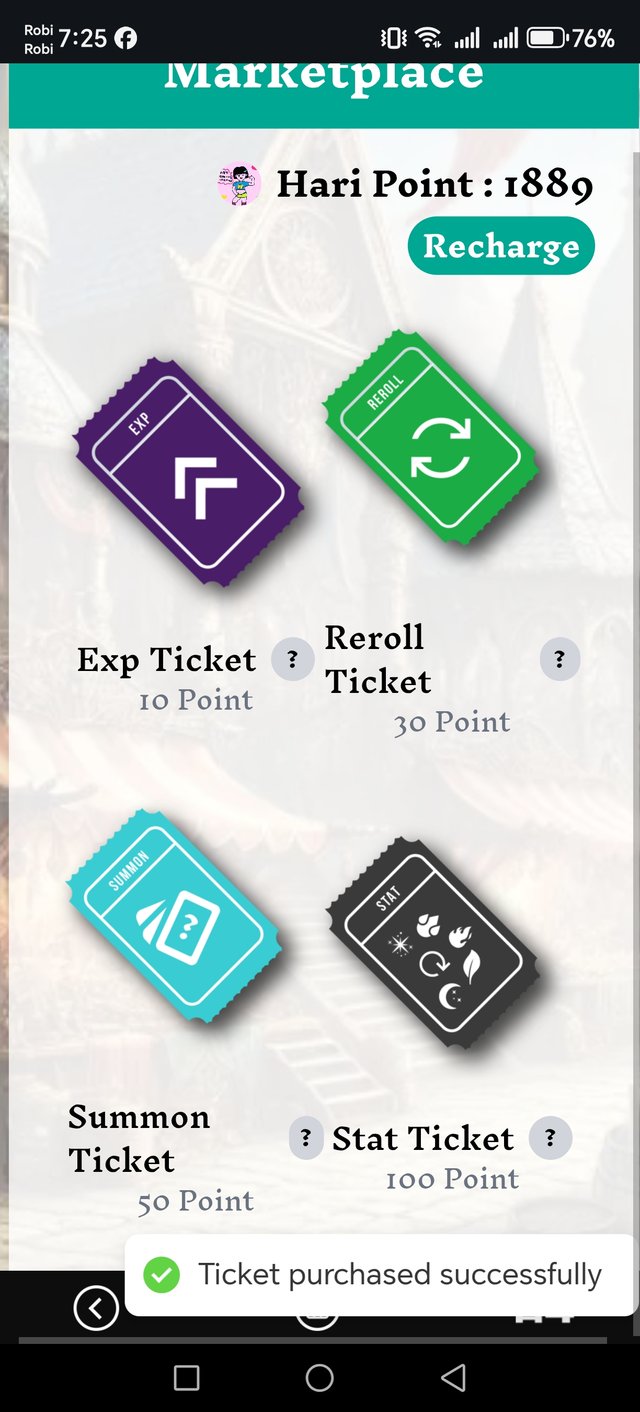Choose the black Stat Ticket
640x1412 pixels.
point(435,945)
